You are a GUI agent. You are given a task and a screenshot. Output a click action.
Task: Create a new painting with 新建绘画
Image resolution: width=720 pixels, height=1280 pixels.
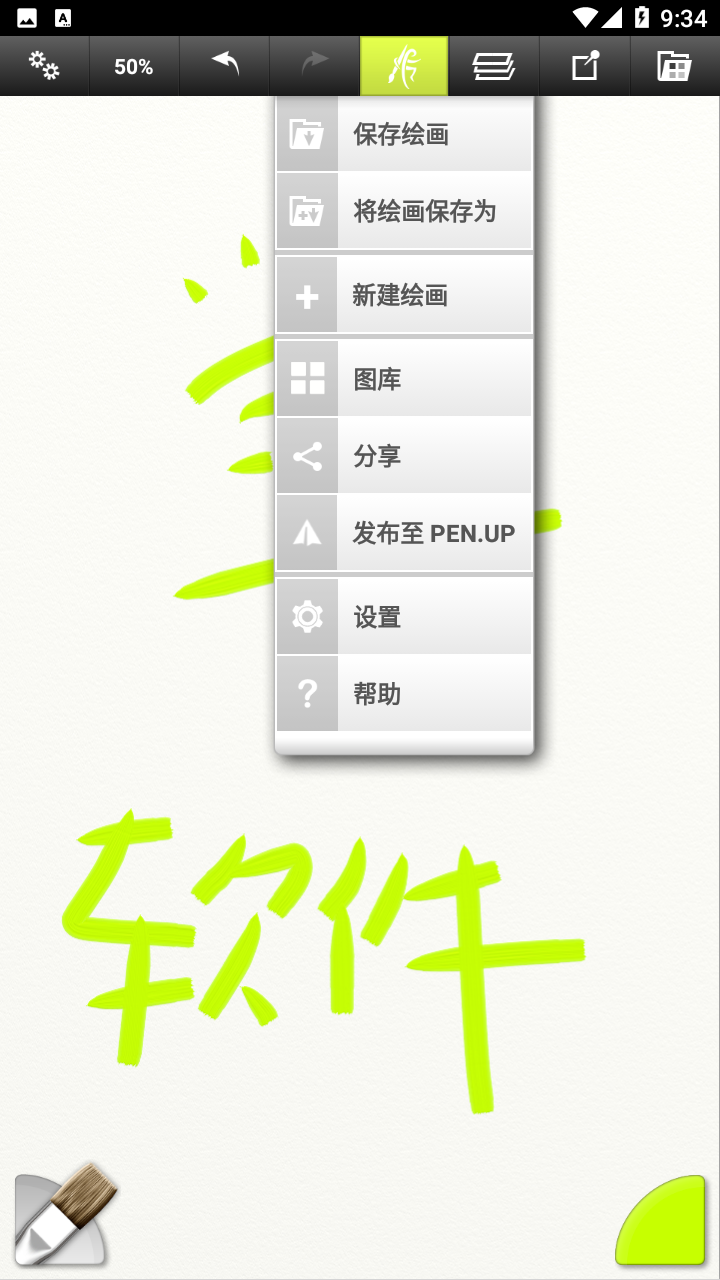[x=404, y=295]
